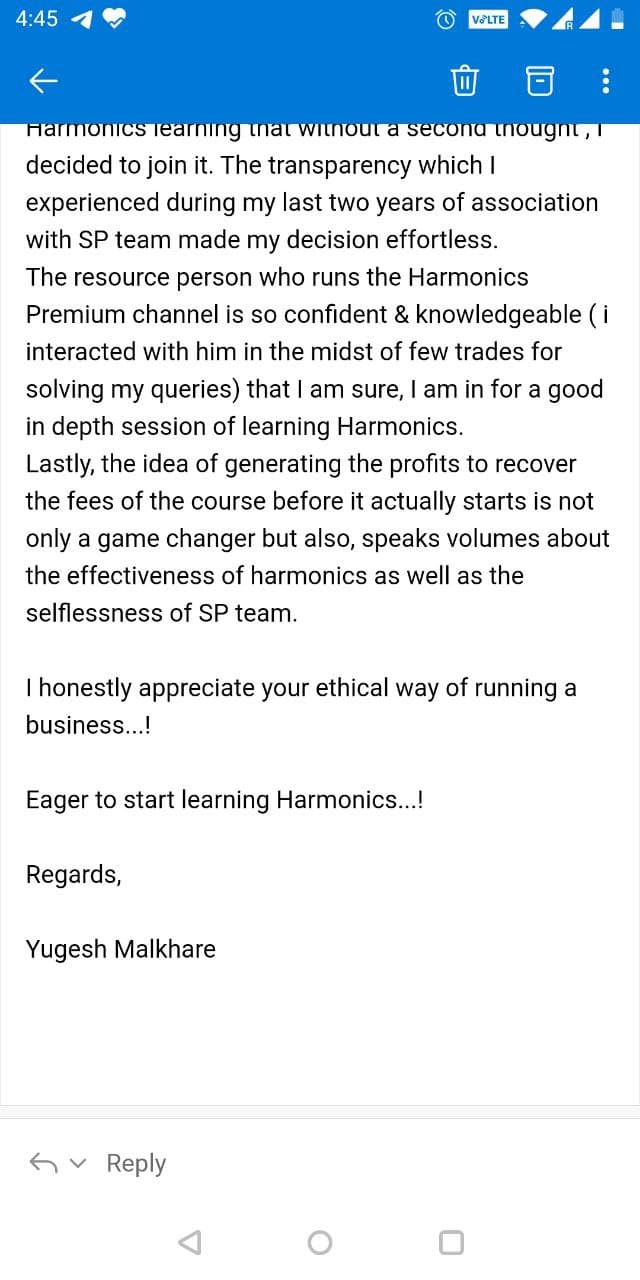
Task: Tap the system back button
Action: 189,1242
